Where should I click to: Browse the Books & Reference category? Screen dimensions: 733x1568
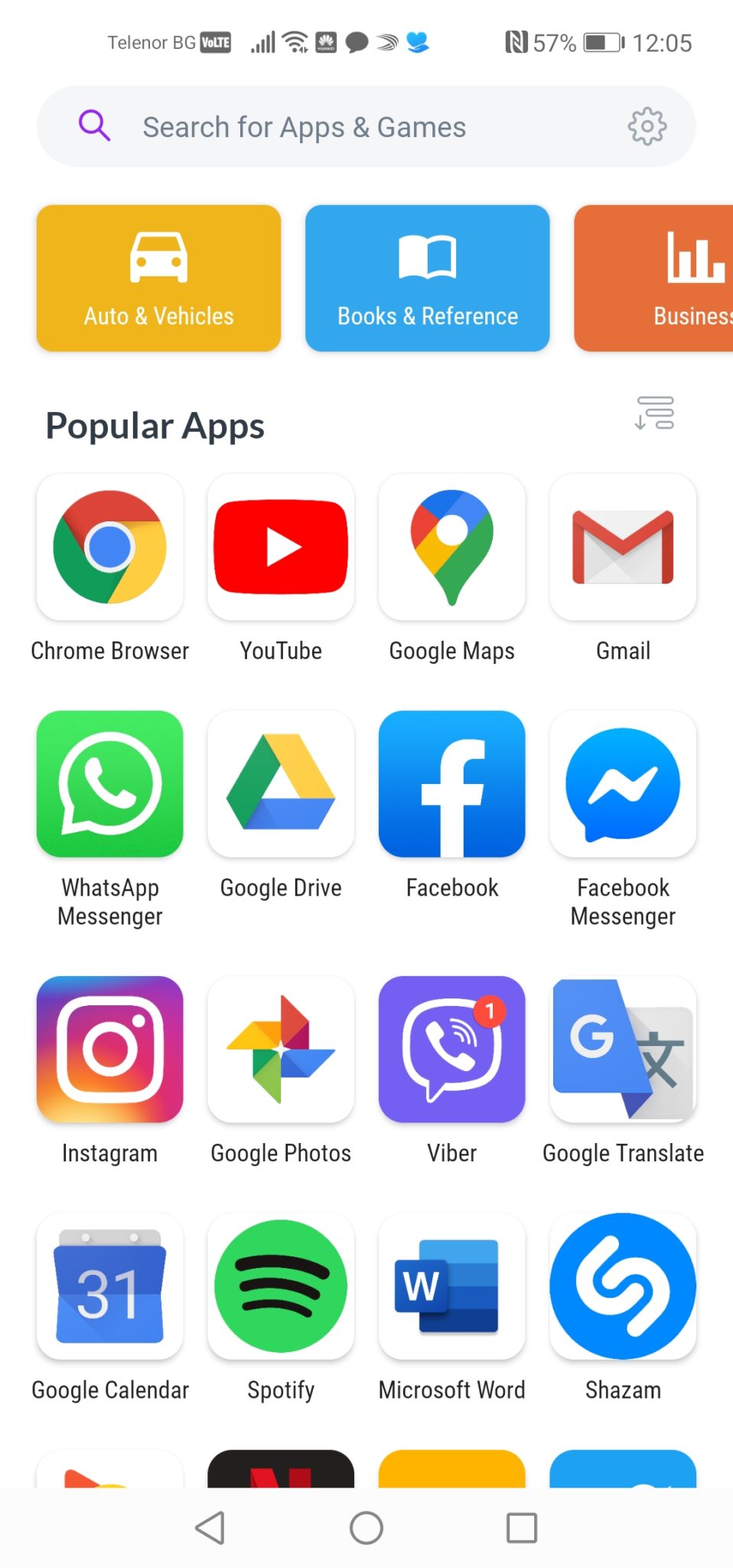click(427, 278)
